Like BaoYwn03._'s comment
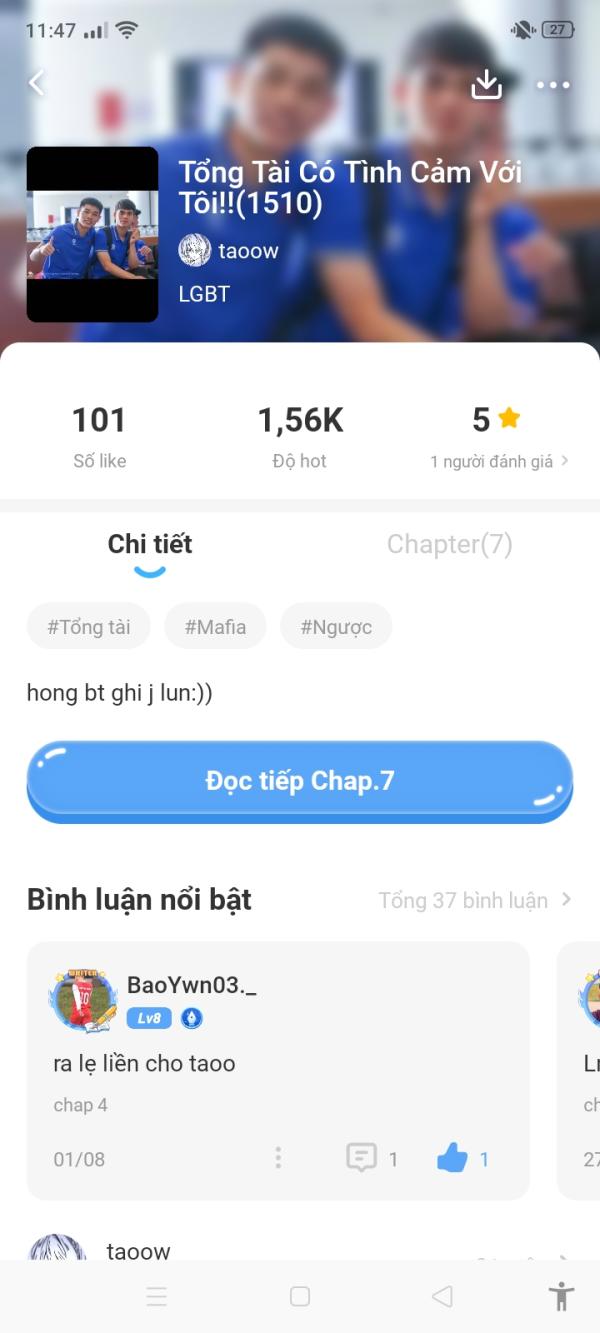 click(453, 1159)
